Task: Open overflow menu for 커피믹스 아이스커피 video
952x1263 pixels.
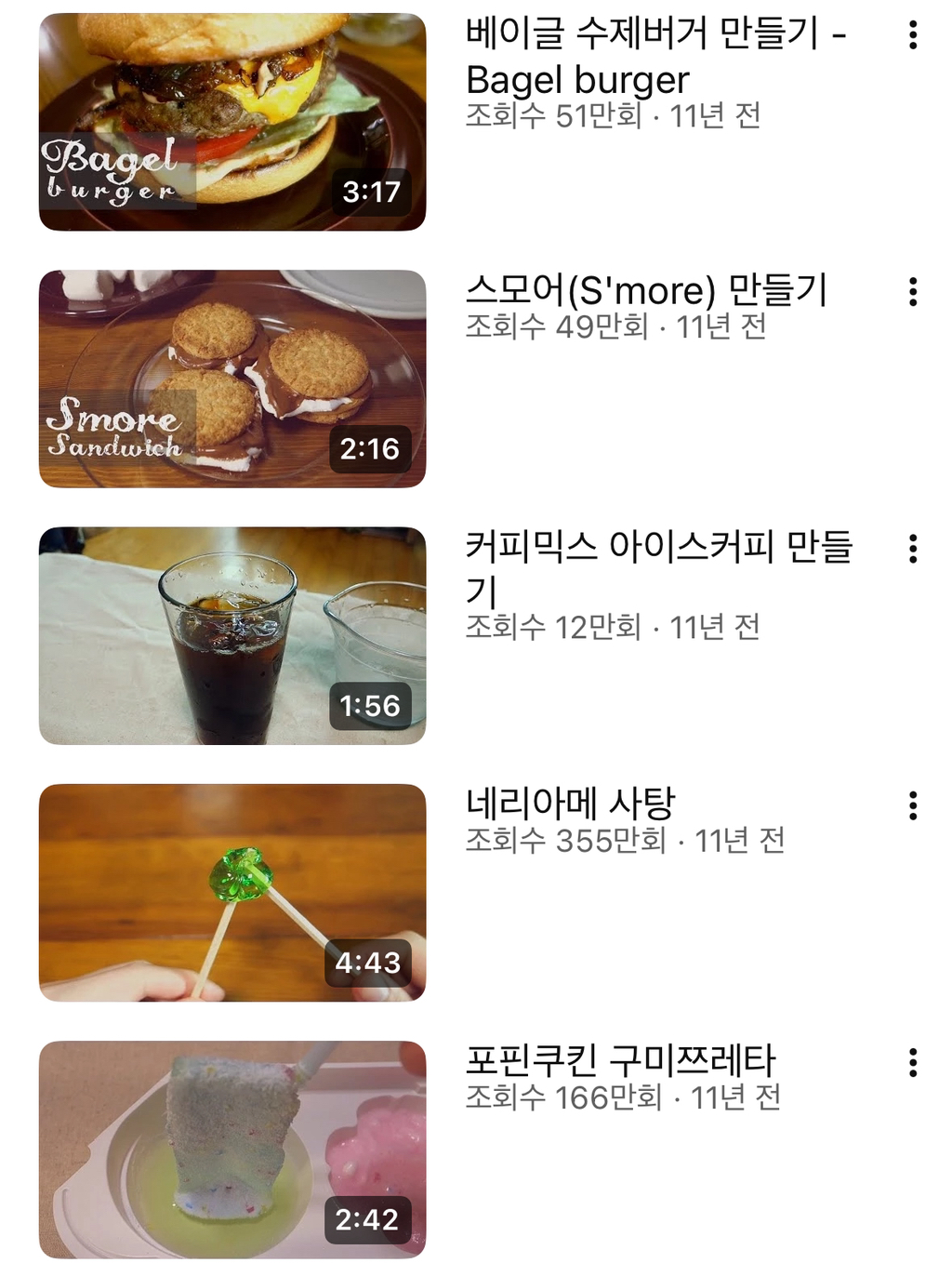Action: point(913,549)
